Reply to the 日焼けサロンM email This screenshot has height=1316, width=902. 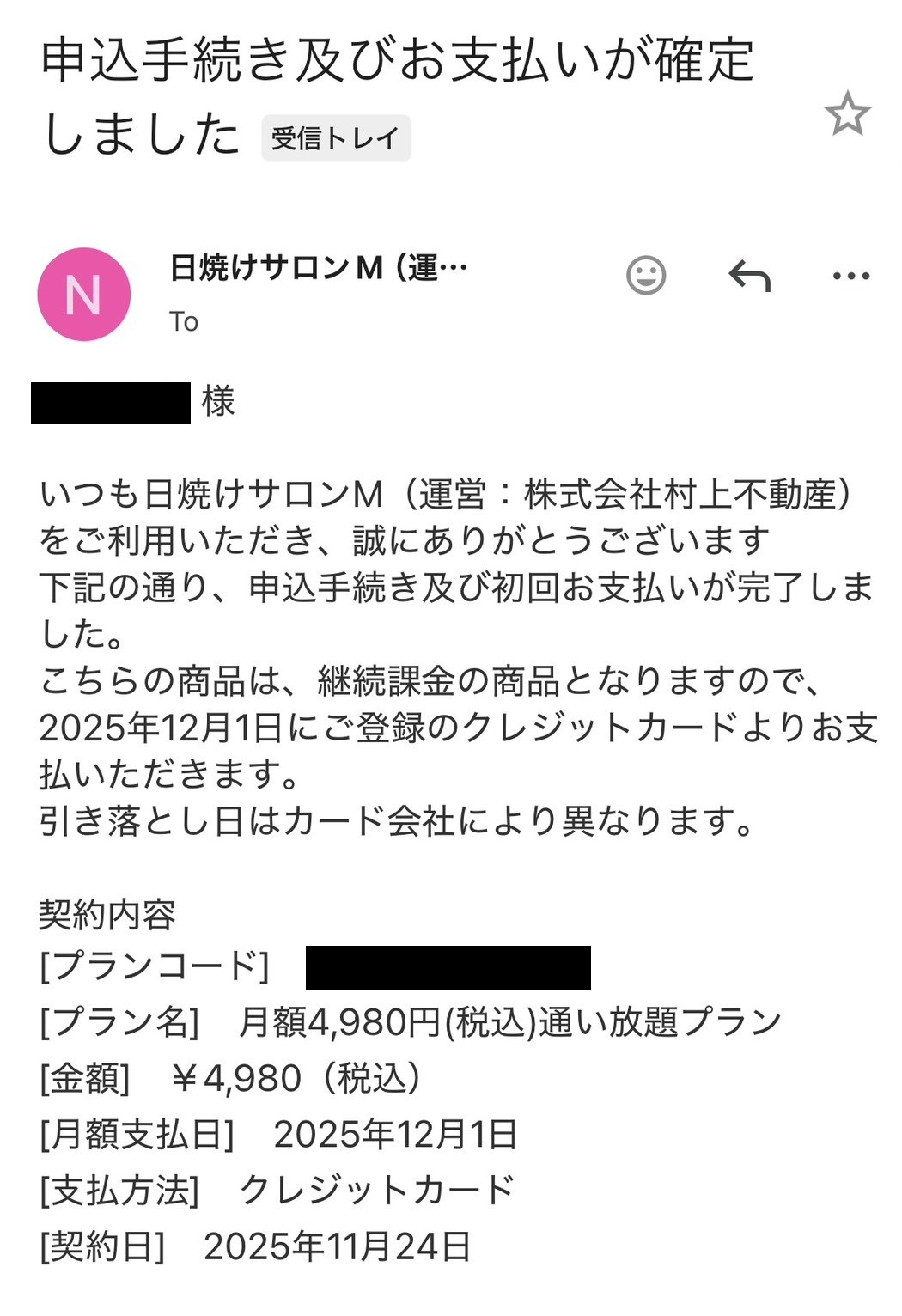pyautogui.click(x=749, y=277)
